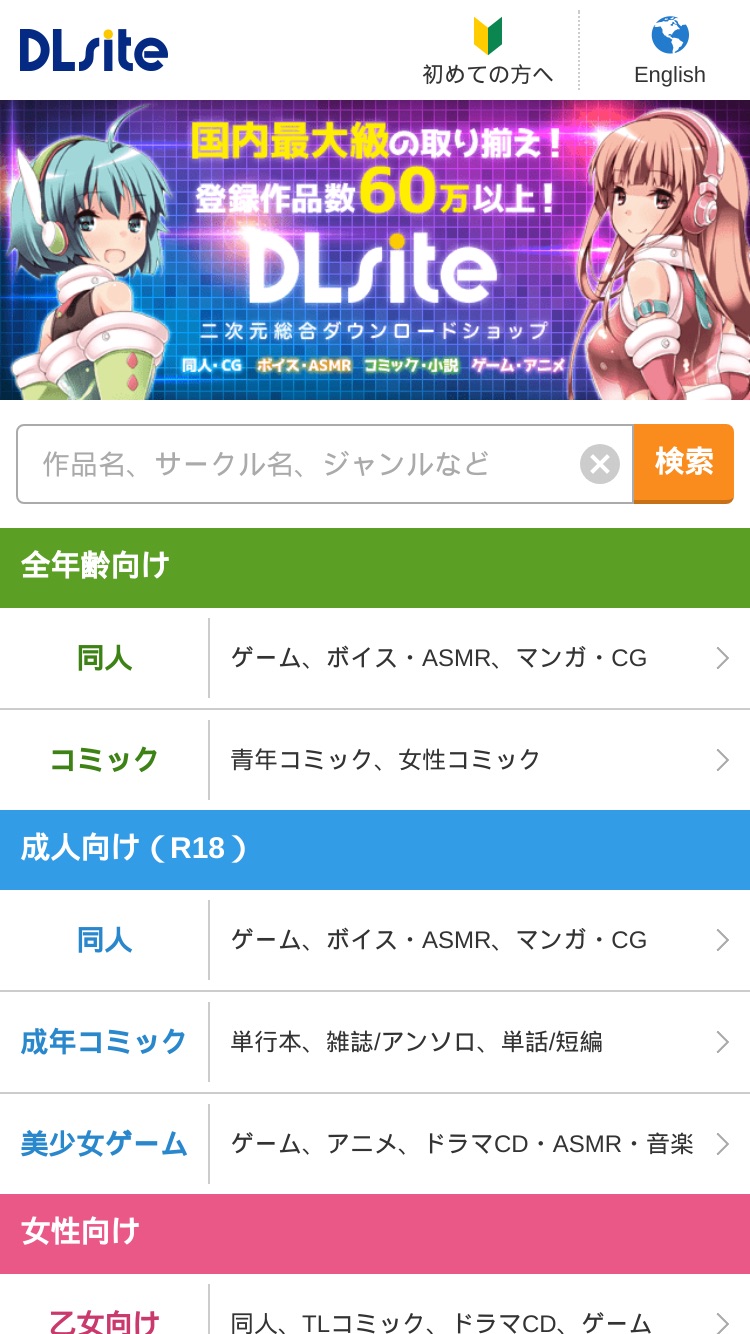Screen dimensions: 750x1334
Task: Switch the site language to English
Action: (x=669, y=51)
